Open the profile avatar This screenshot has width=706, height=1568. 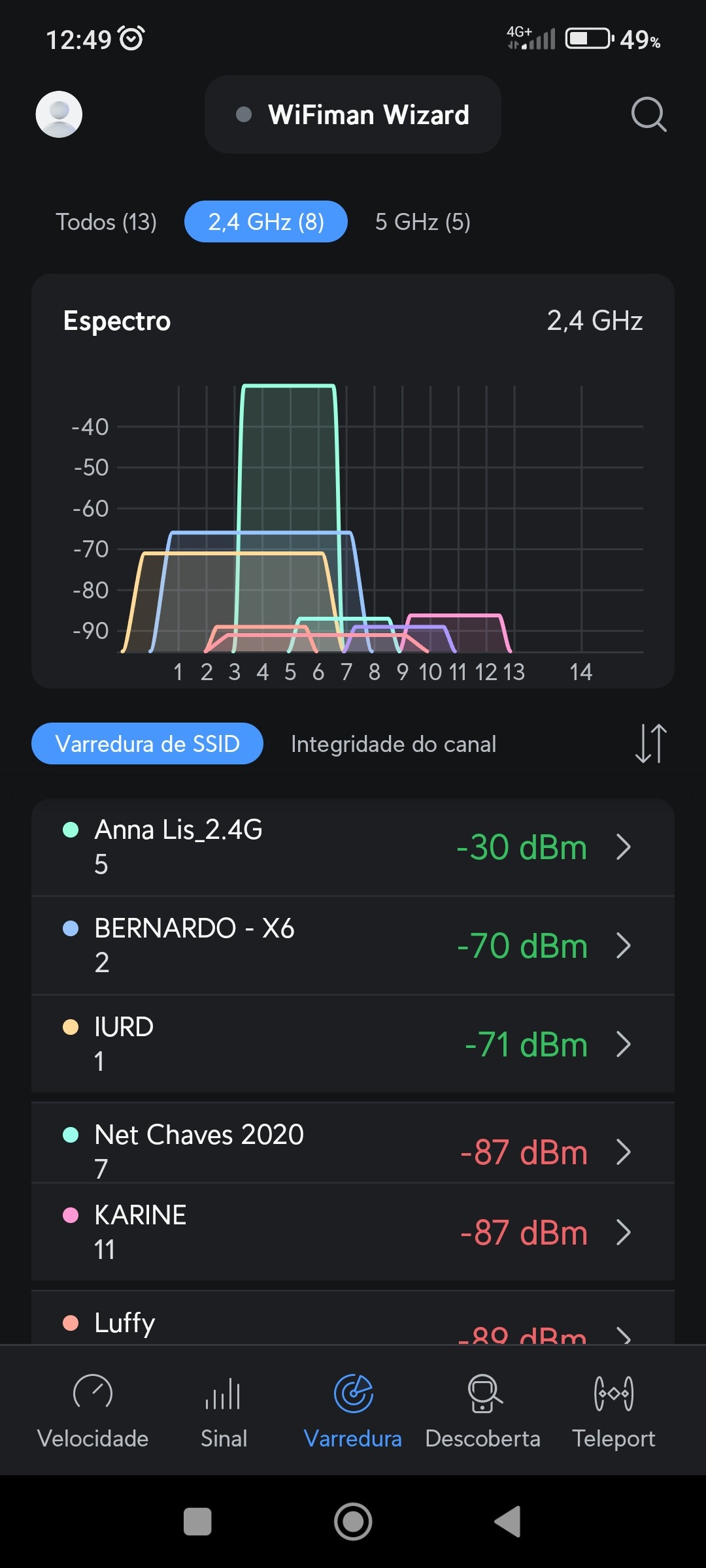pyautogui.click(x=59, y=114)
